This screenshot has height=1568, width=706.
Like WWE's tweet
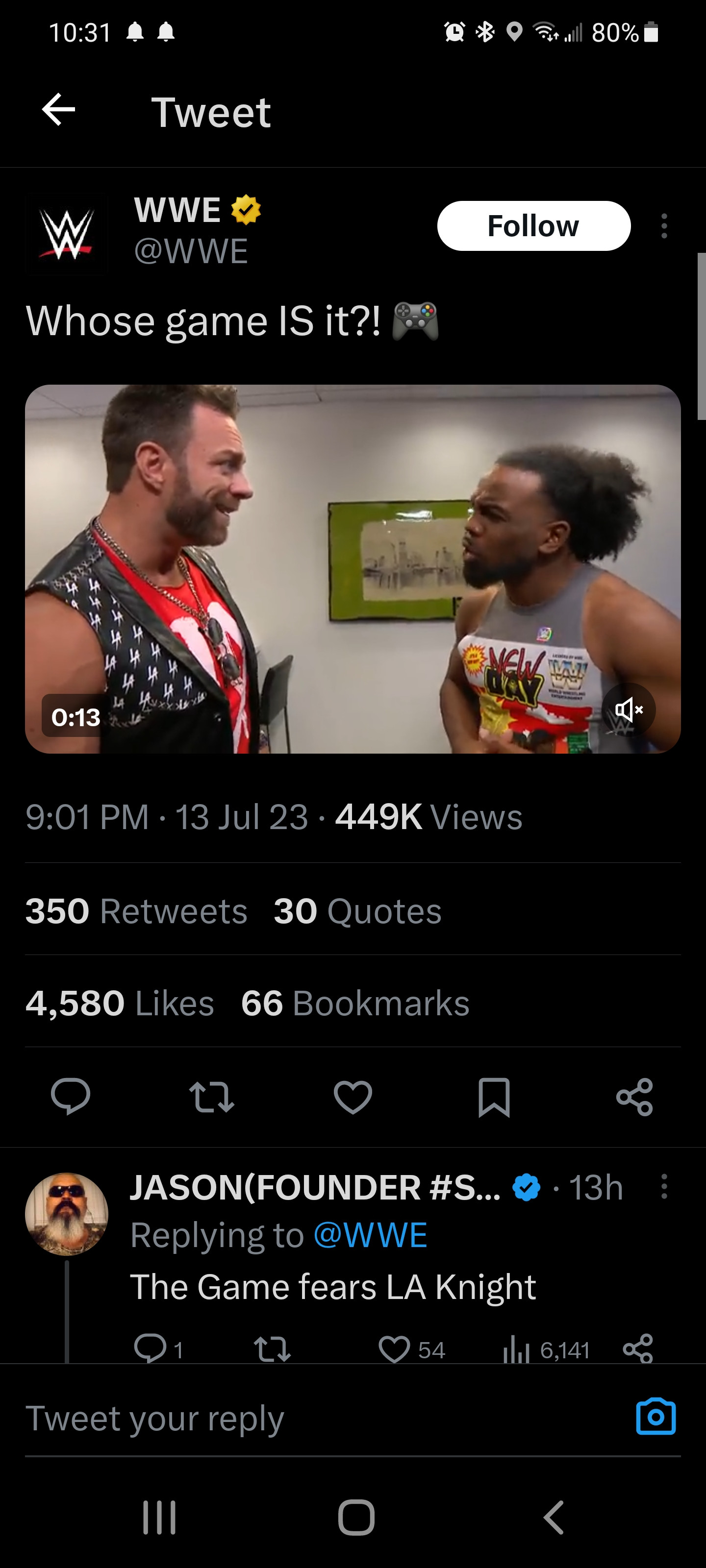[x=353, y=1096]
